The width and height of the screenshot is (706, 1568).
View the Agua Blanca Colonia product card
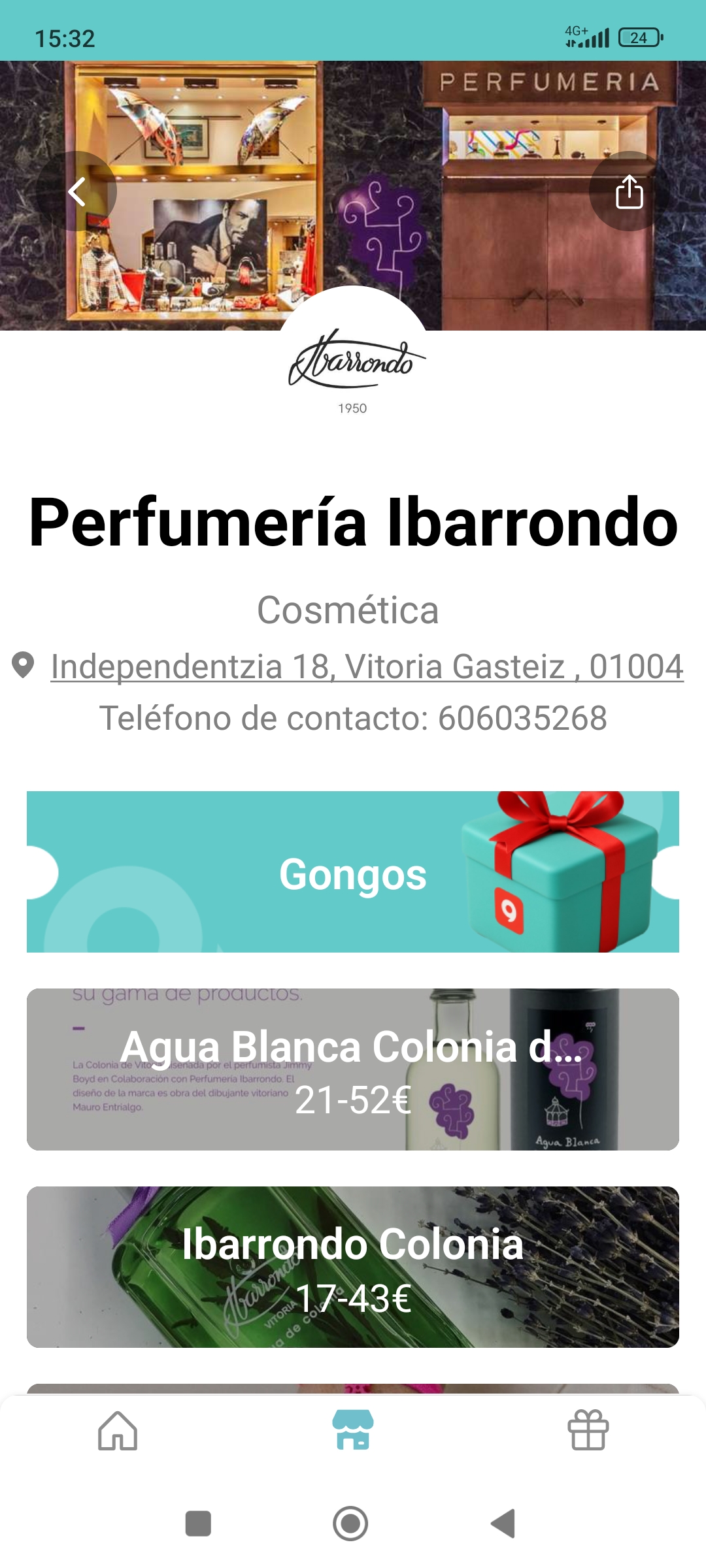[353, 1070]
